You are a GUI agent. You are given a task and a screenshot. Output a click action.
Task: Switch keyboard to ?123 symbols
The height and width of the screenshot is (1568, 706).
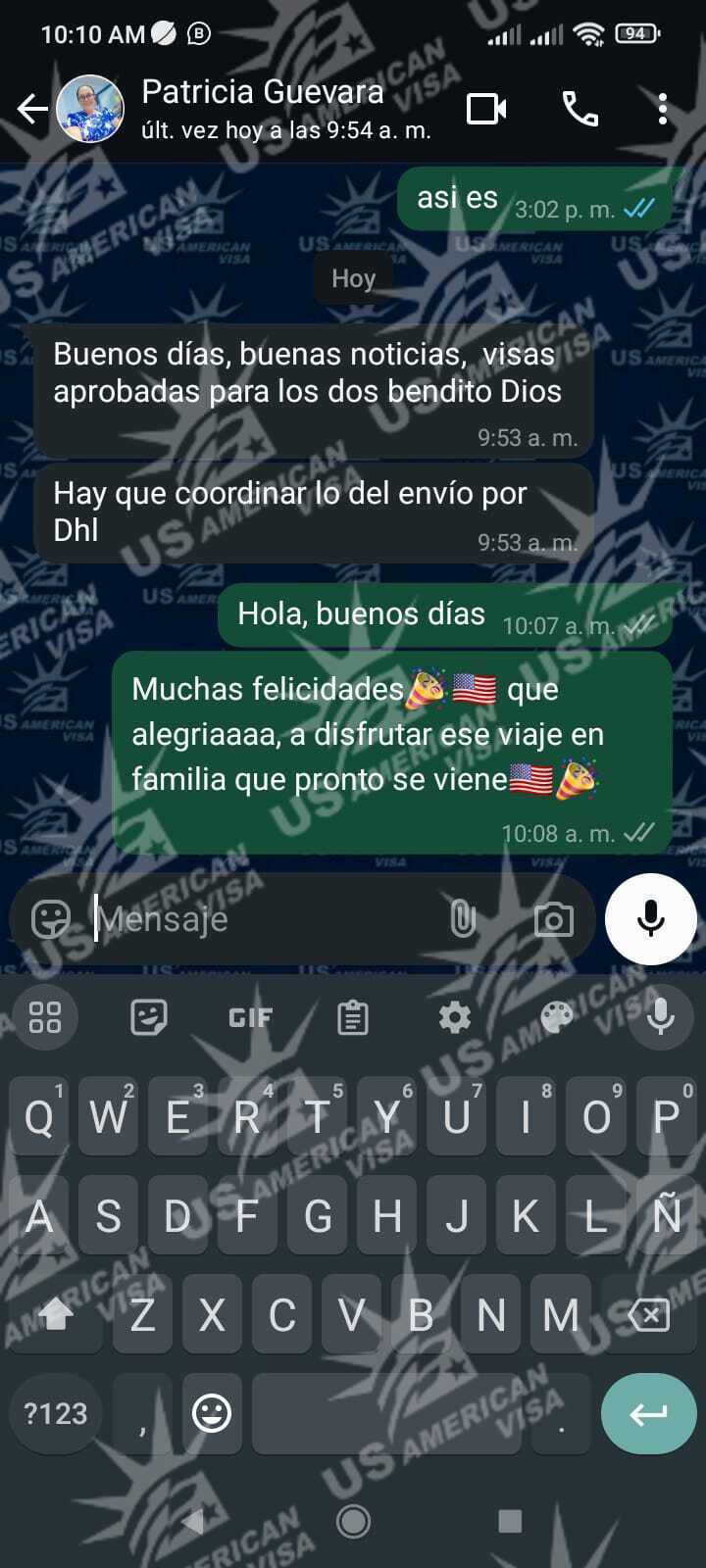point(56,1413)
